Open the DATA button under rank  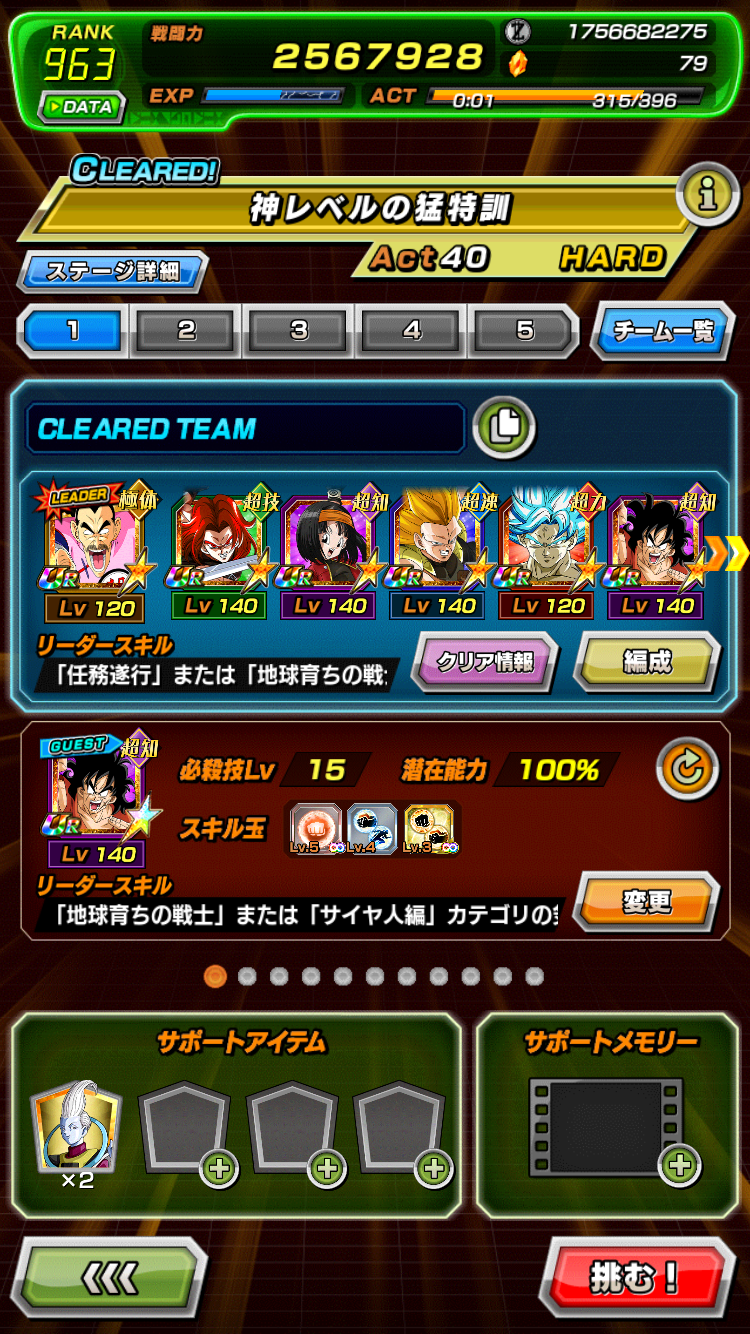(x=82, y=107)
